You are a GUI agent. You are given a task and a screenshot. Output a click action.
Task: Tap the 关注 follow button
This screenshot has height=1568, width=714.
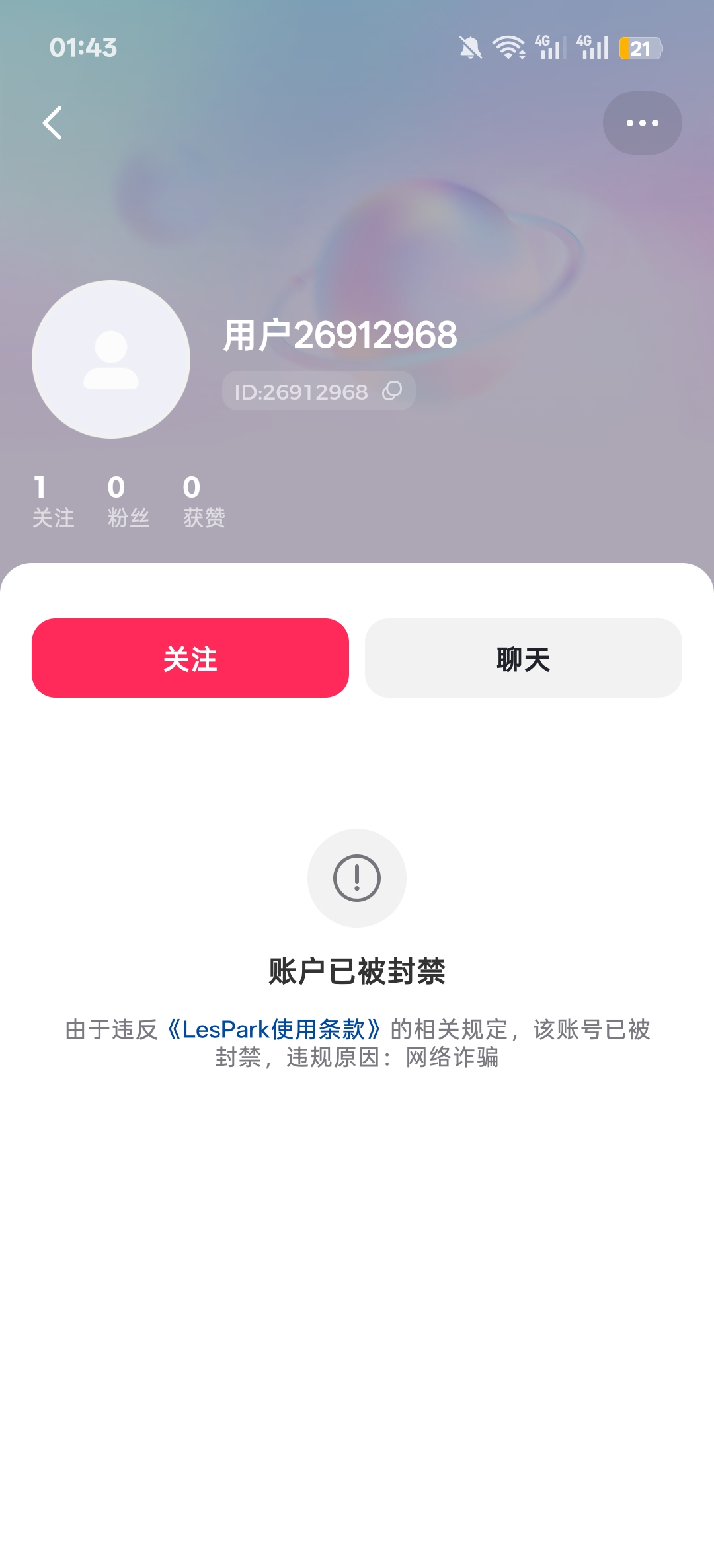190,658
